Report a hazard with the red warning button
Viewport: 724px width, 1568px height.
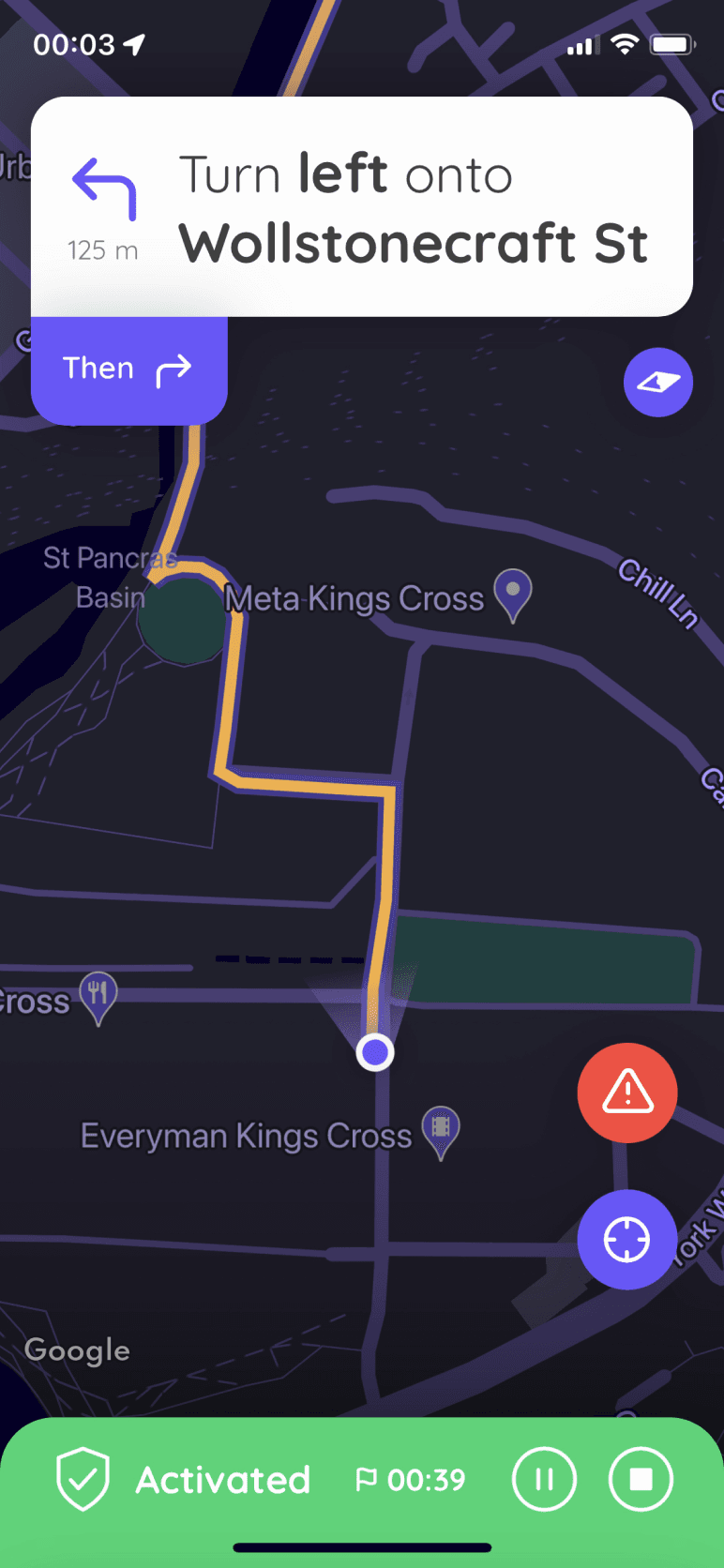(x=627, y=1093)
